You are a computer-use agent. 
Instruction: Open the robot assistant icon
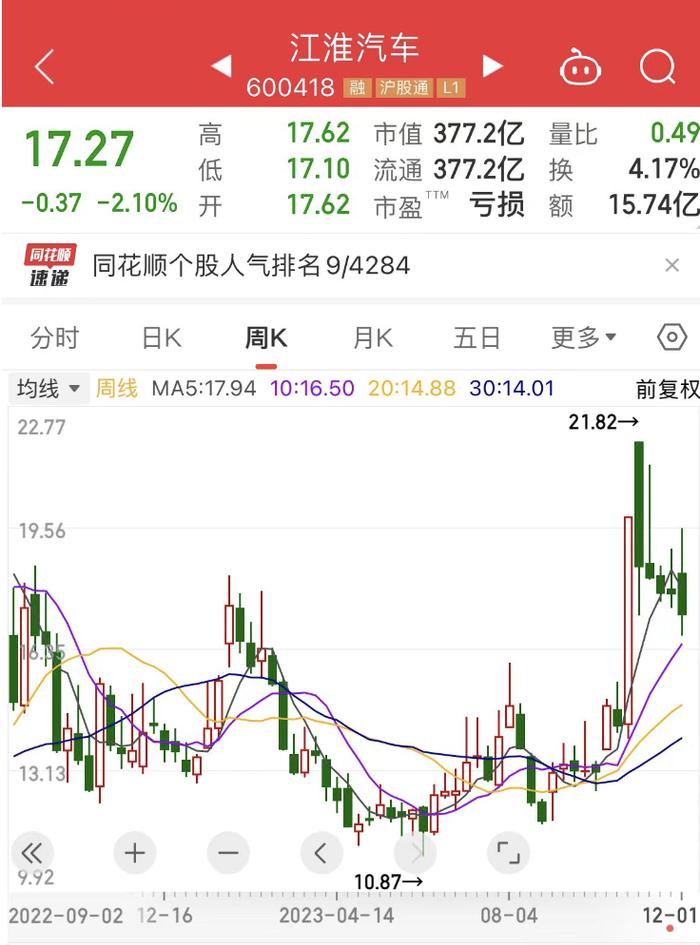[x=580, y=68]
